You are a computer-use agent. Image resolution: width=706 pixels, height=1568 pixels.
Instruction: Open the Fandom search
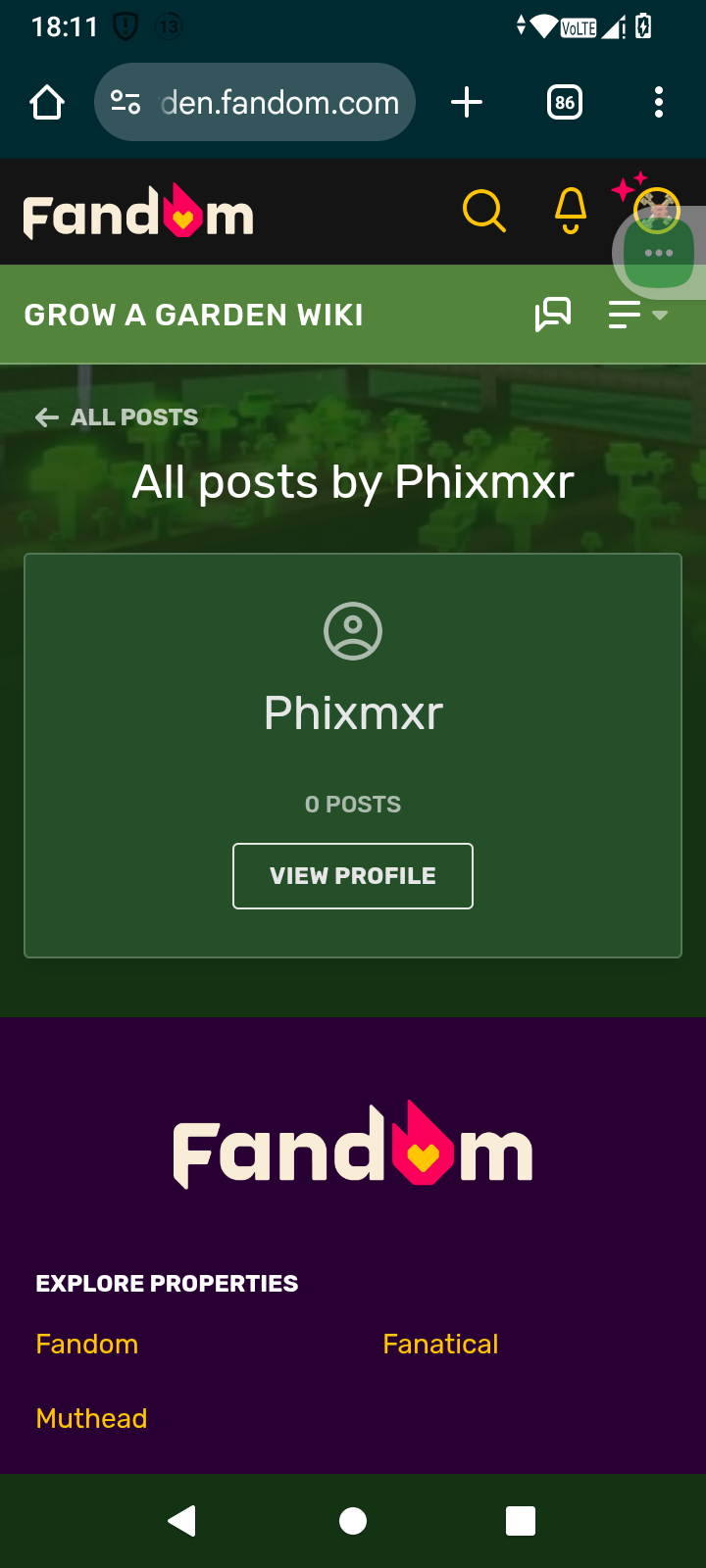point(483,211)
